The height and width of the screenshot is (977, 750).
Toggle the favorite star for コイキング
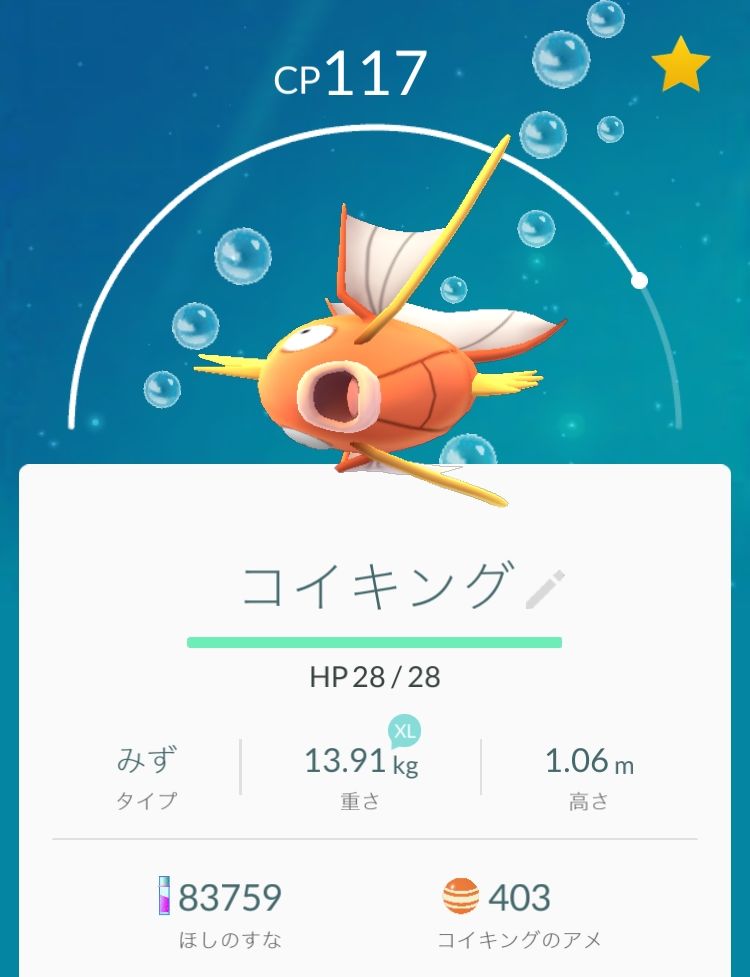pos(680,66)
